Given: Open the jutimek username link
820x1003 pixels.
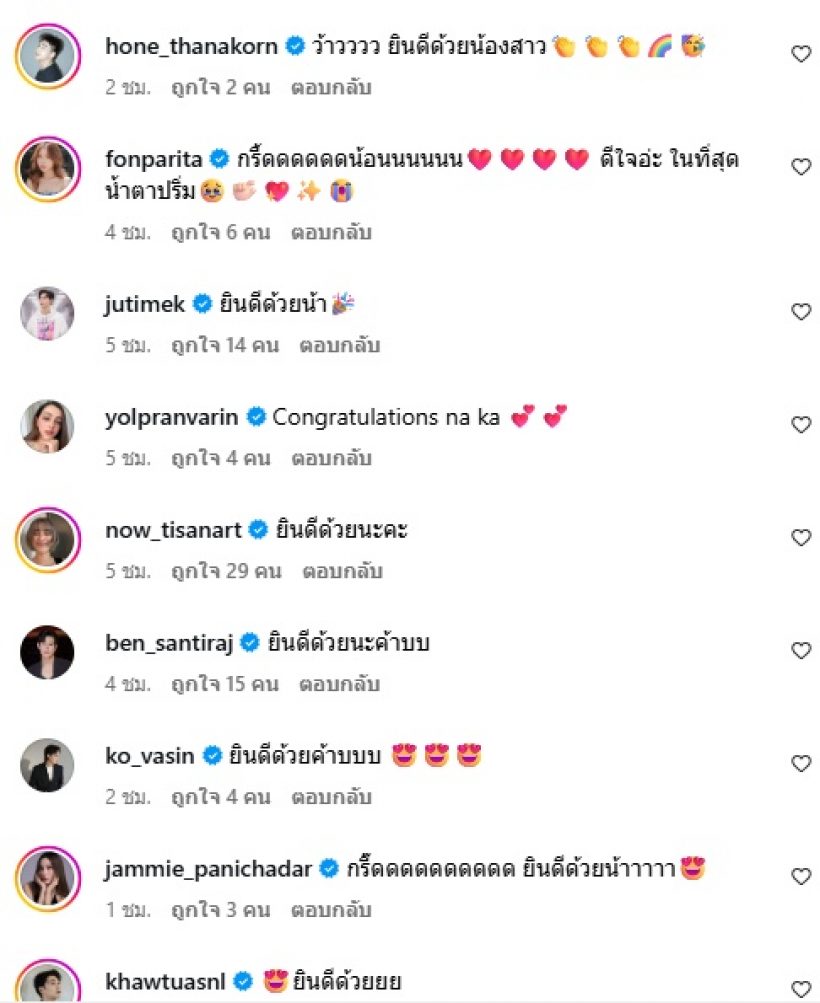Looking at the screenshot, I should 145,304.
